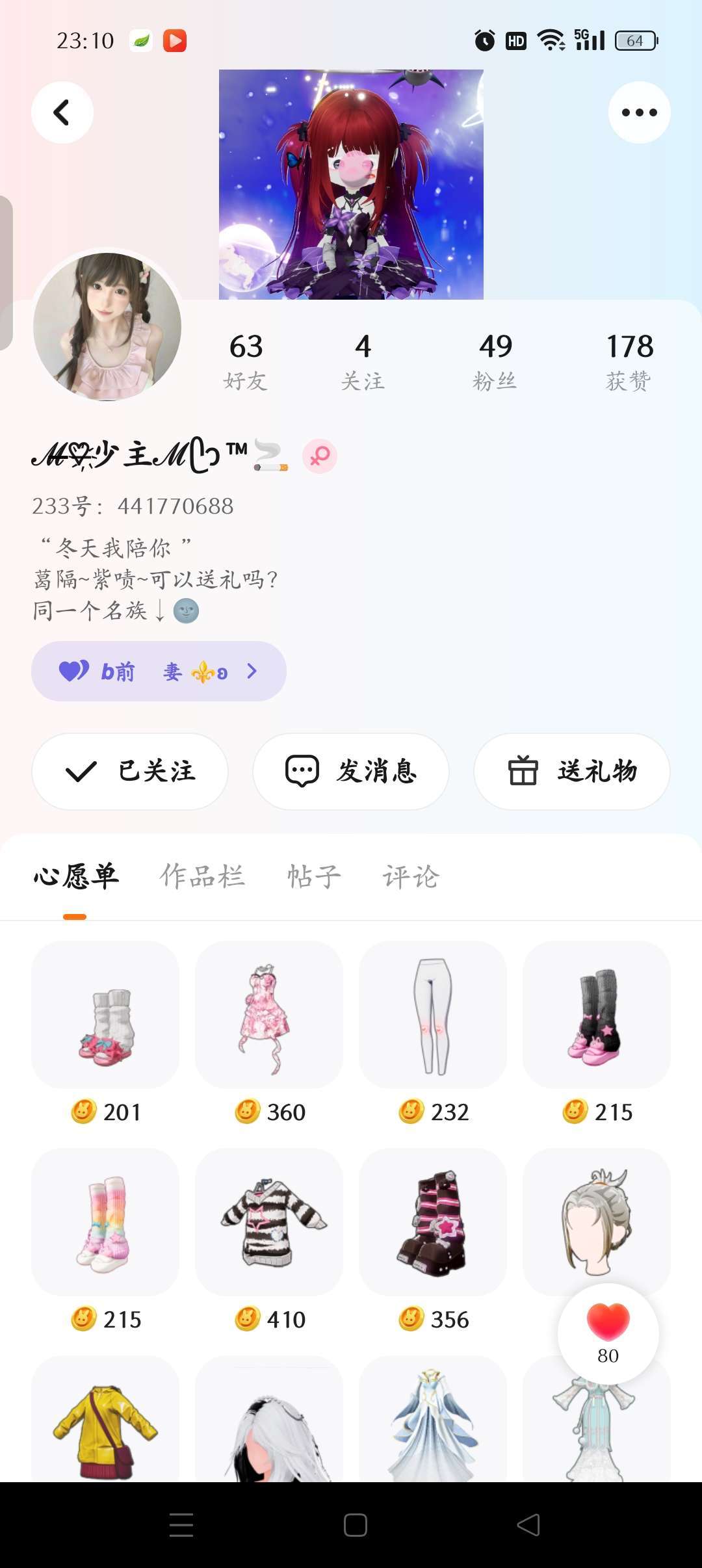The width and height of the screenshot is (702, 1568).
Task: Open the striped boots priced 356
Action: point(433,1222)
